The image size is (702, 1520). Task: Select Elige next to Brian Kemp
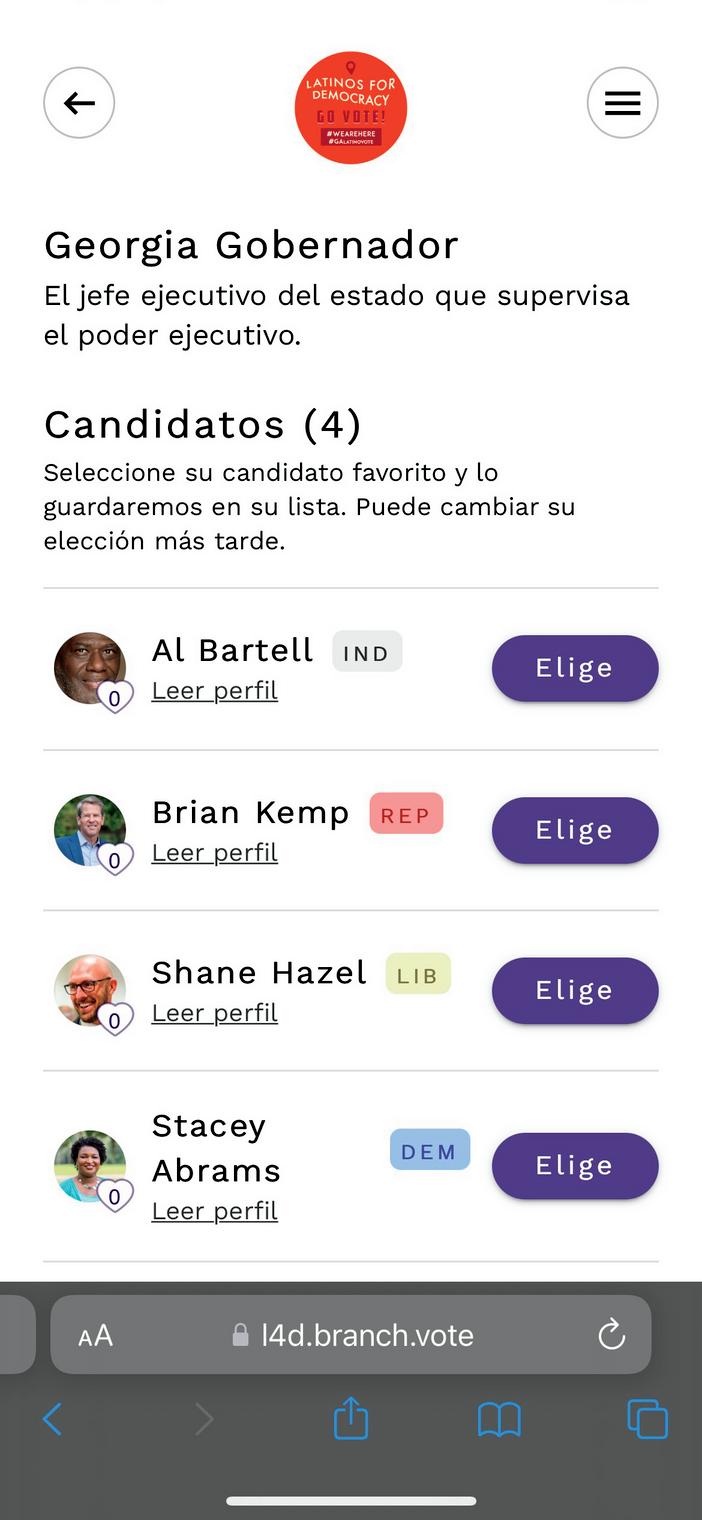pyautogui.click(x=574, y=830)
